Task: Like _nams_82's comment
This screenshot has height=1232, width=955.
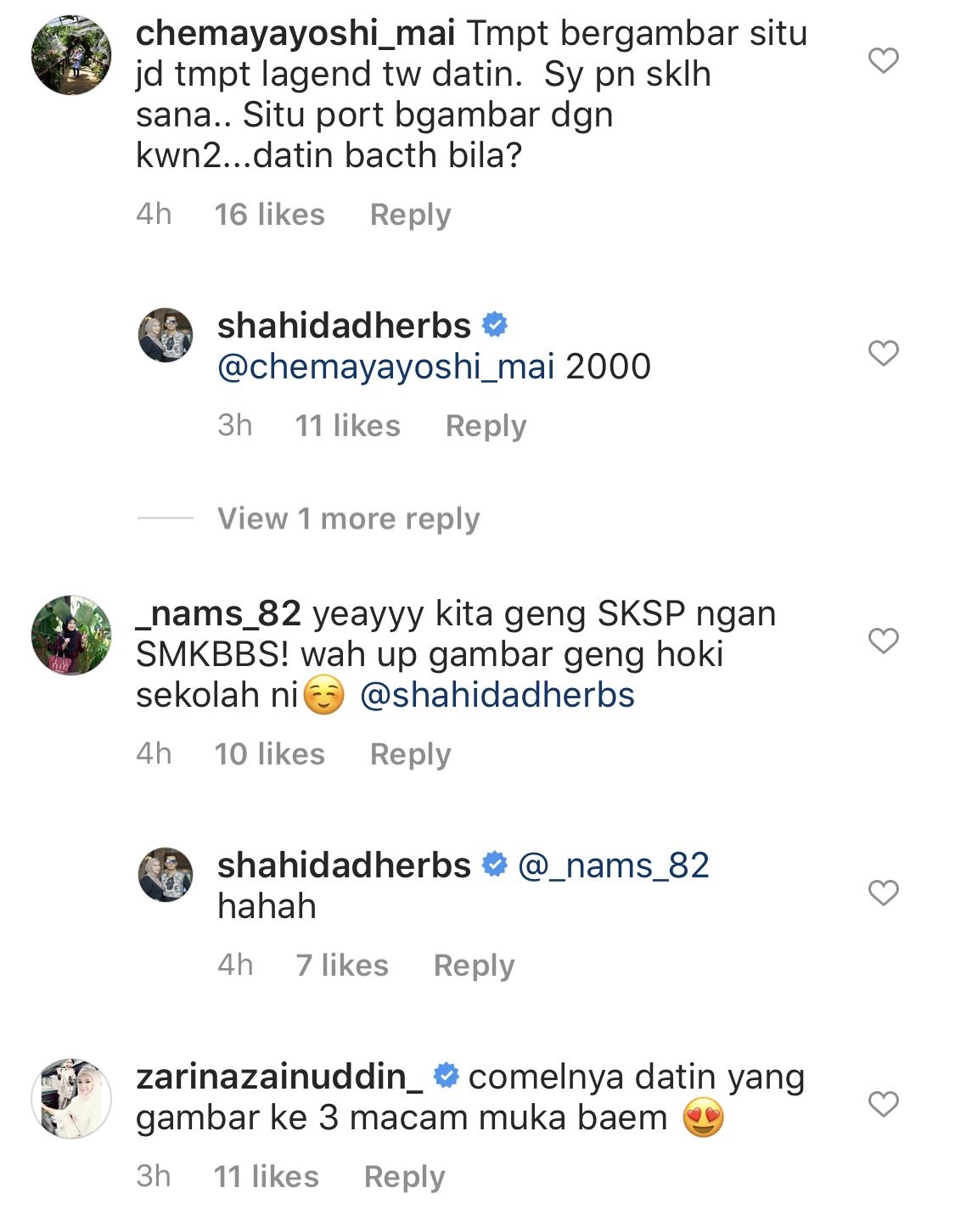Action: click(x=884, y=641)
